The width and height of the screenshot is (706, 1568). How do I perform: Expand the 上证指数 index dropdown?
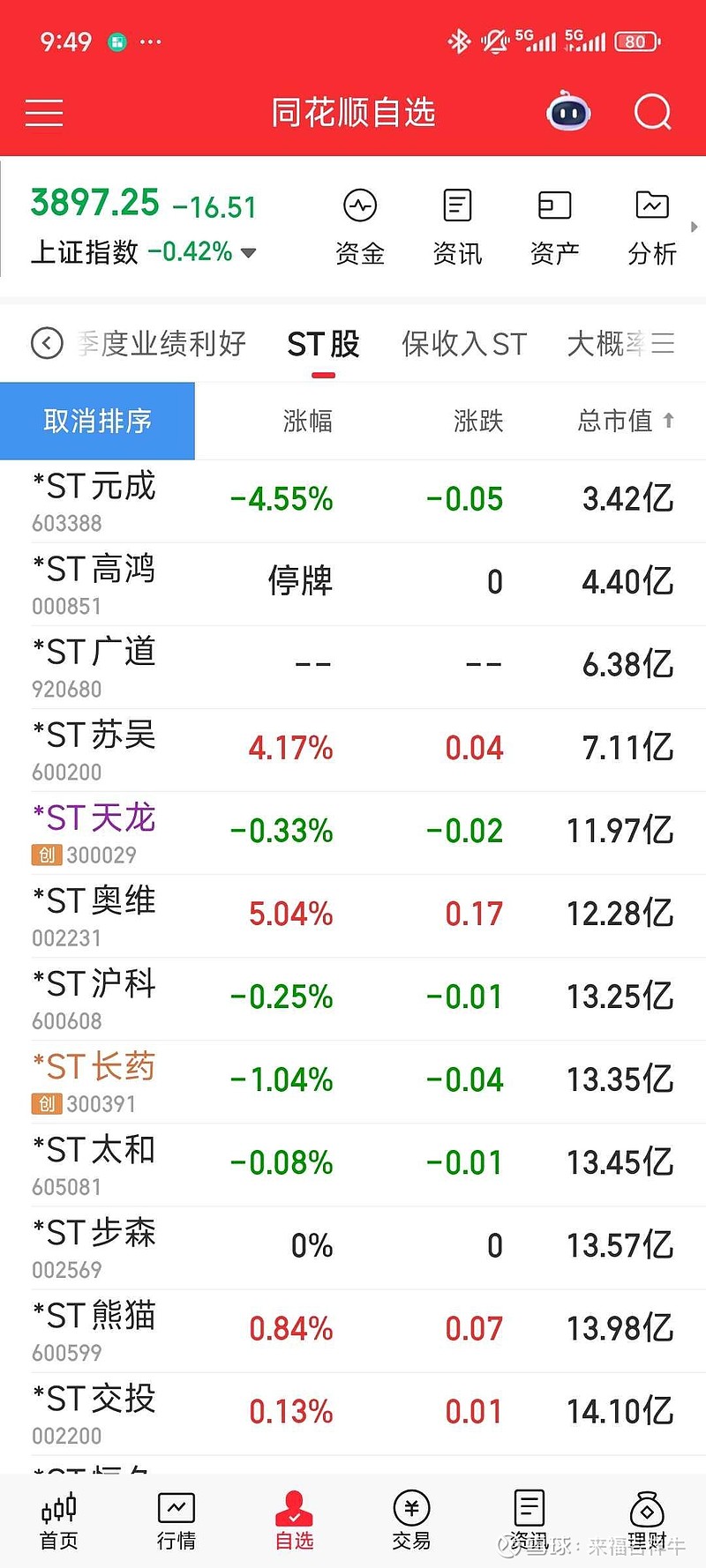pos(249,253)
